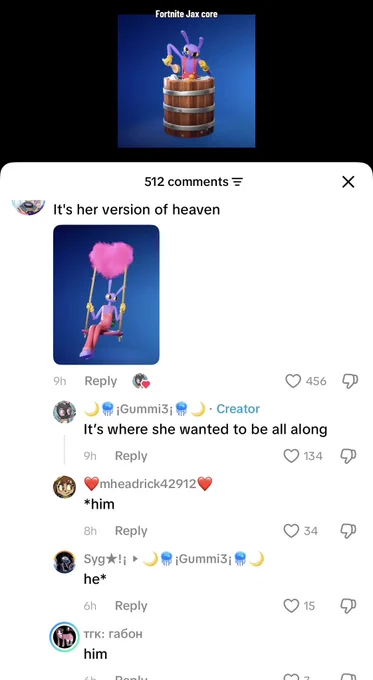
Task: Close the comments panel
Action: point(348,182)
